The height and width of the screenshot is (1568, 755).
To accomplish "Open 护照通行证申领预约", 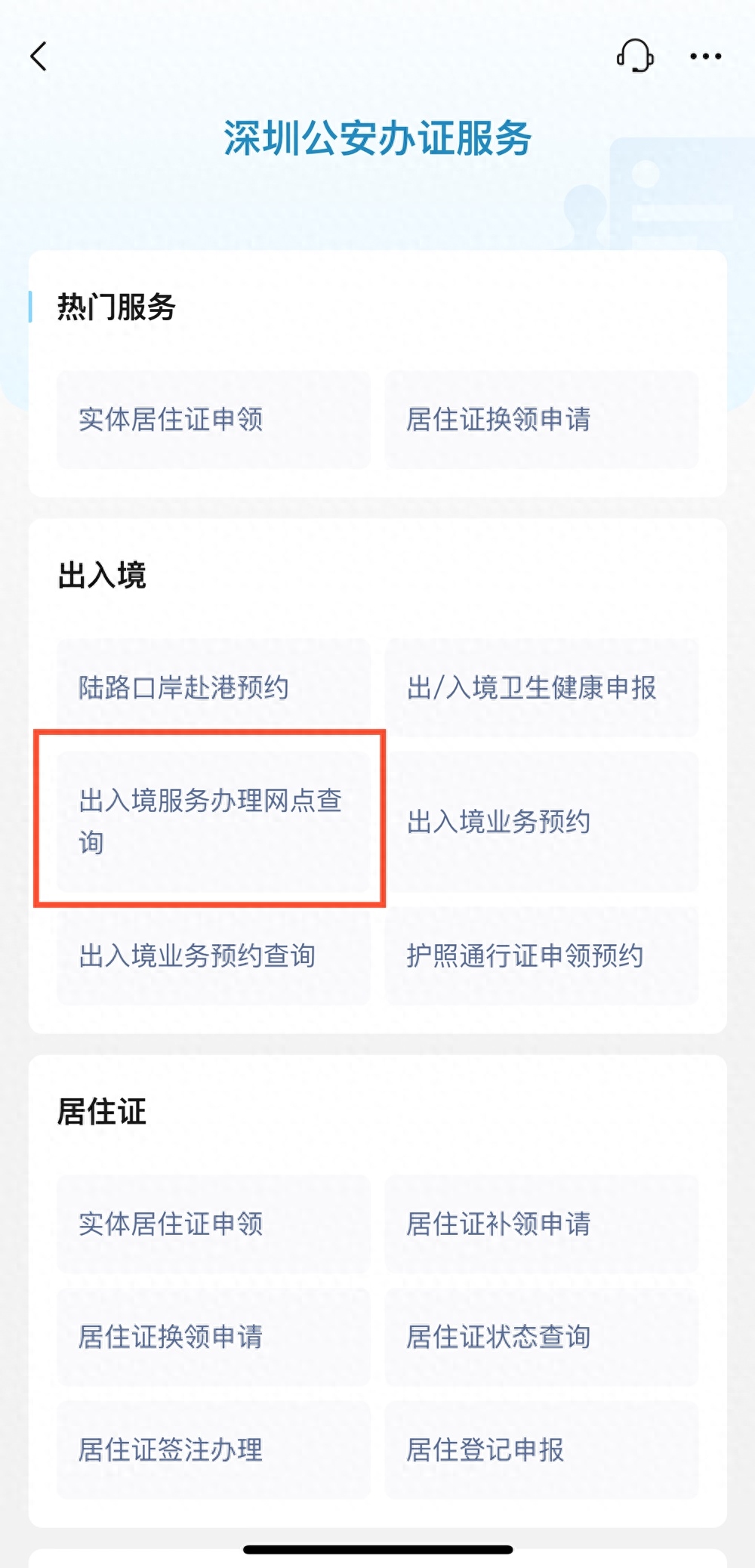I will [x=541, y=955].
